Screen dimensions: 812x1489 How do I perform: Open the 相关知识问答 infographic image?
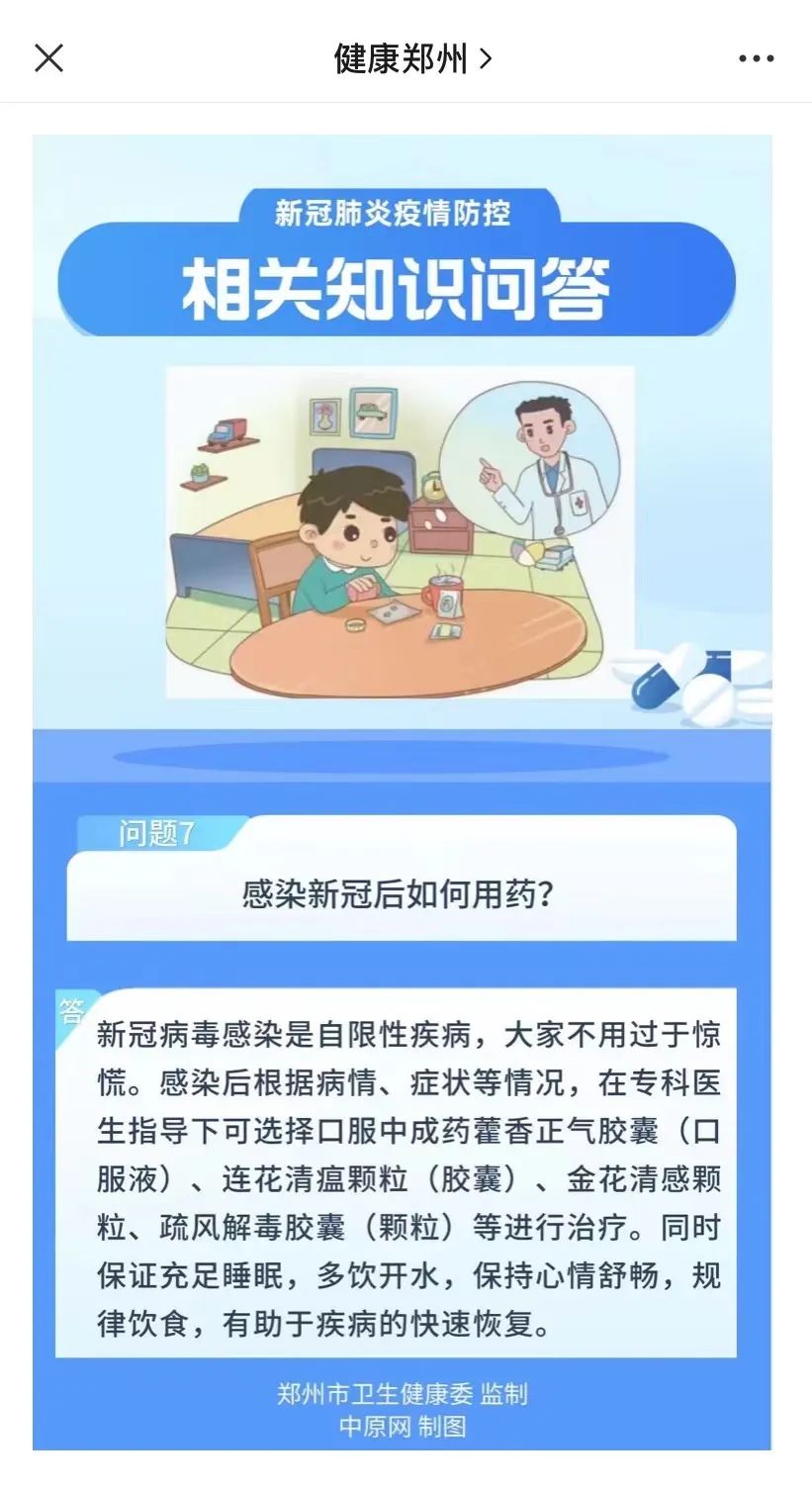pyautogui.click(x=402, y=792)
